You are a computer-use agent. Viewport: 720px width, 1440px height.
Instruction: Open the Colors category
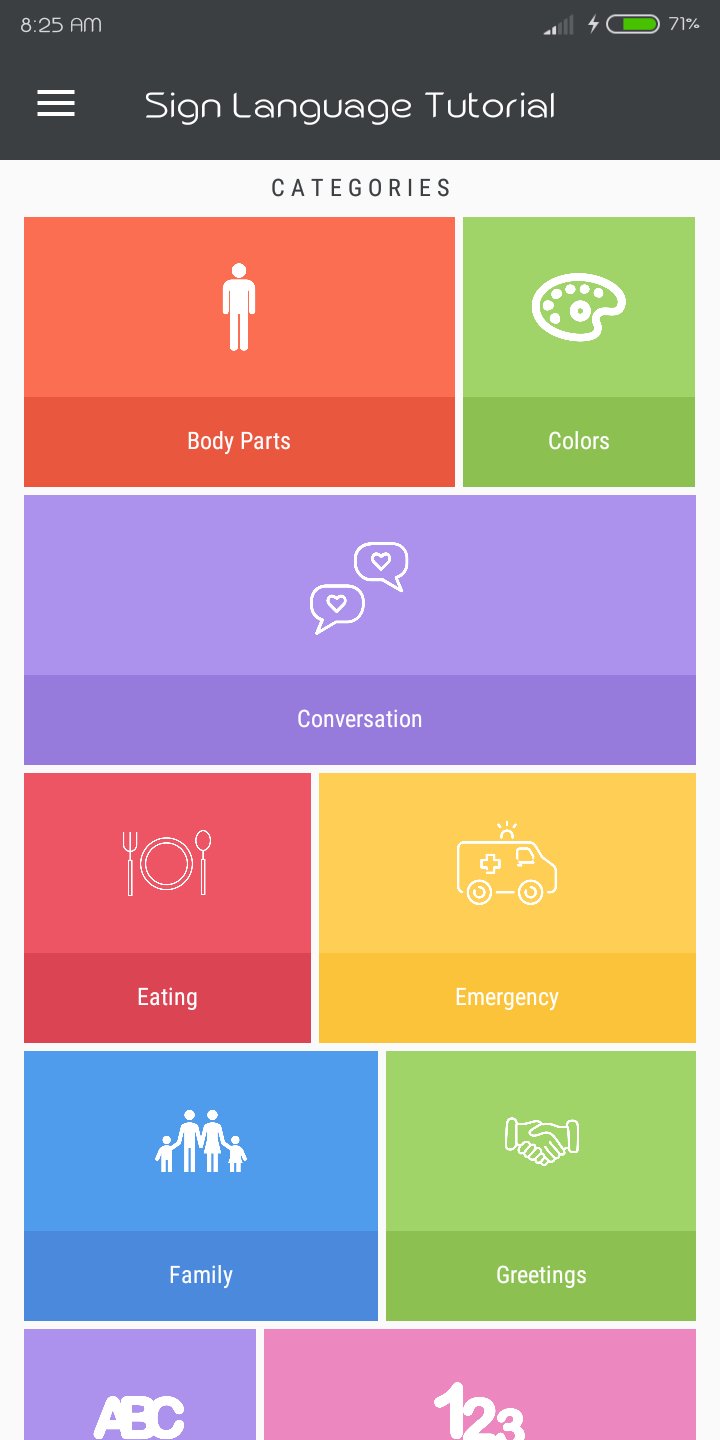click(578, 441)
